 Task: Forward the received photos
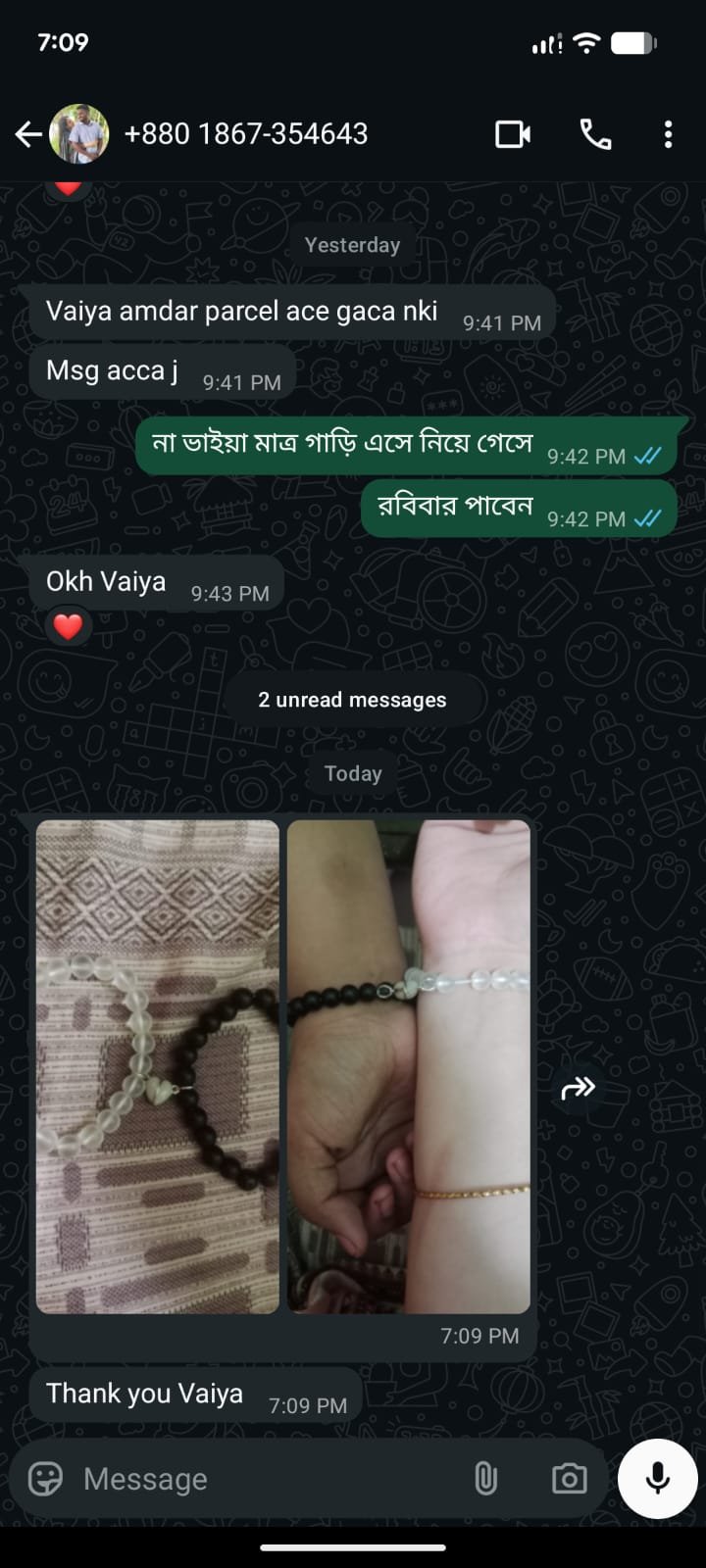coord(579,1087)
